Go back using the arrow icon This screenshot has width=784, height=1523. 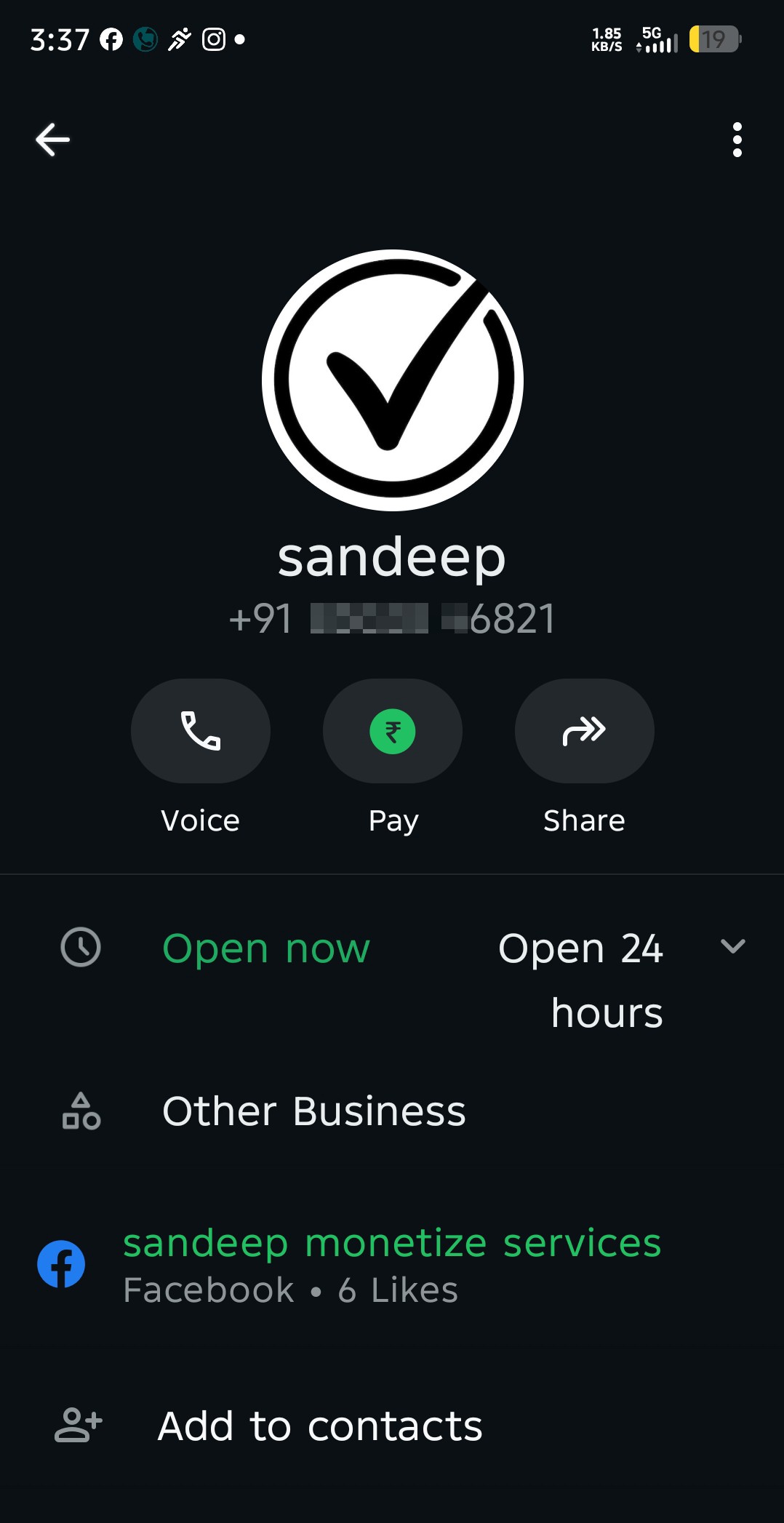coord(52,140)
